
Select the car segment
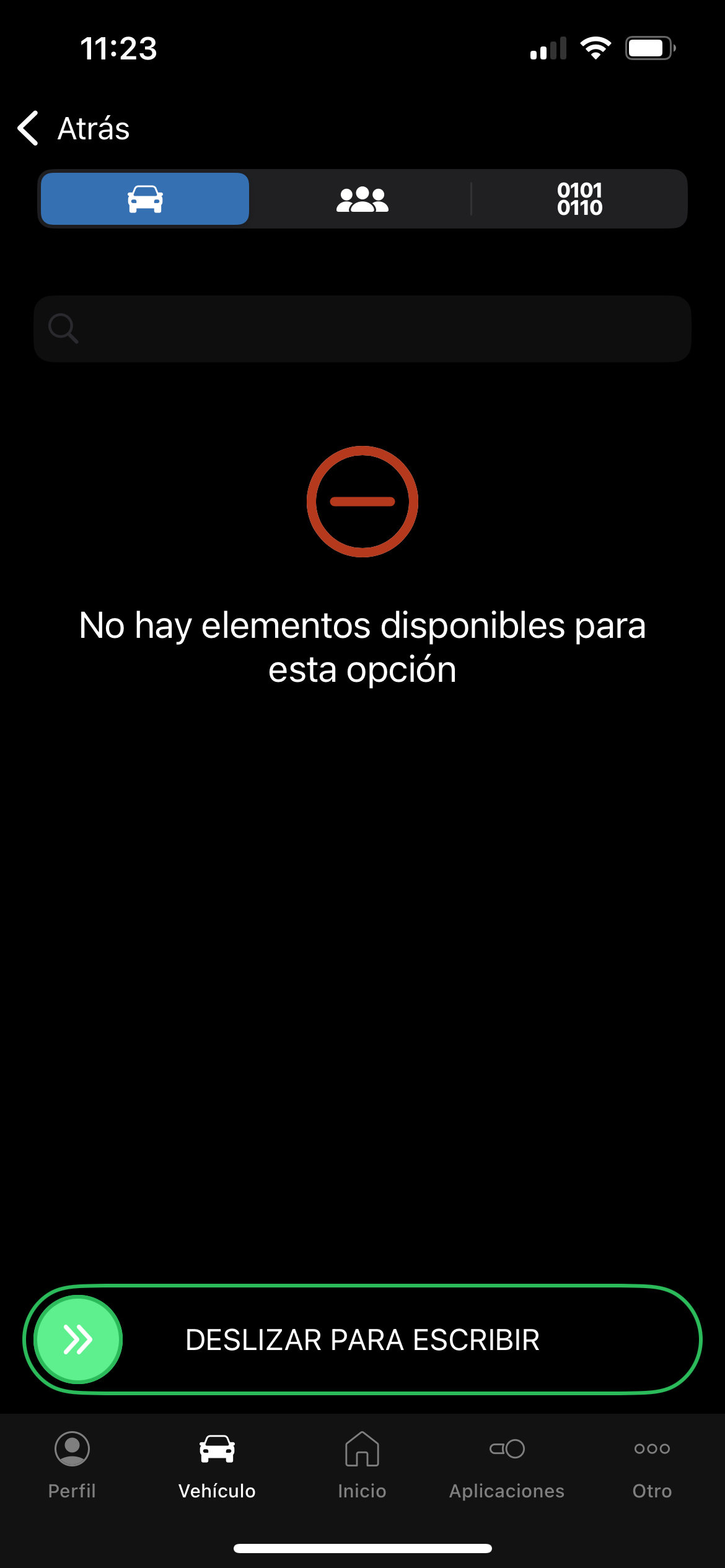coord(145,199)
